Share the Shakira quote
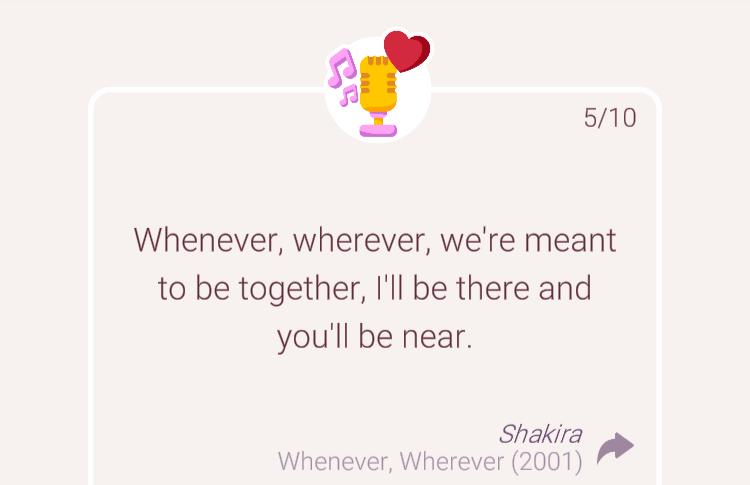 (x=615, y=448)
